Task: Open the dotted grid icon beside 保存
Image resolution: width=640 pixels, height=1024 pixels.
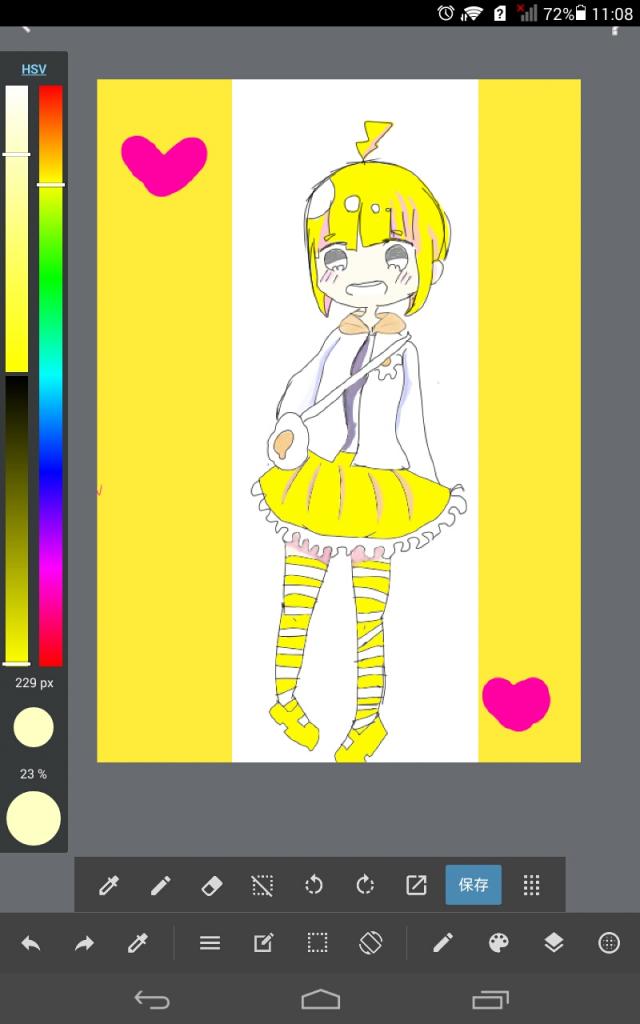Action: click(x=532, y=885)
